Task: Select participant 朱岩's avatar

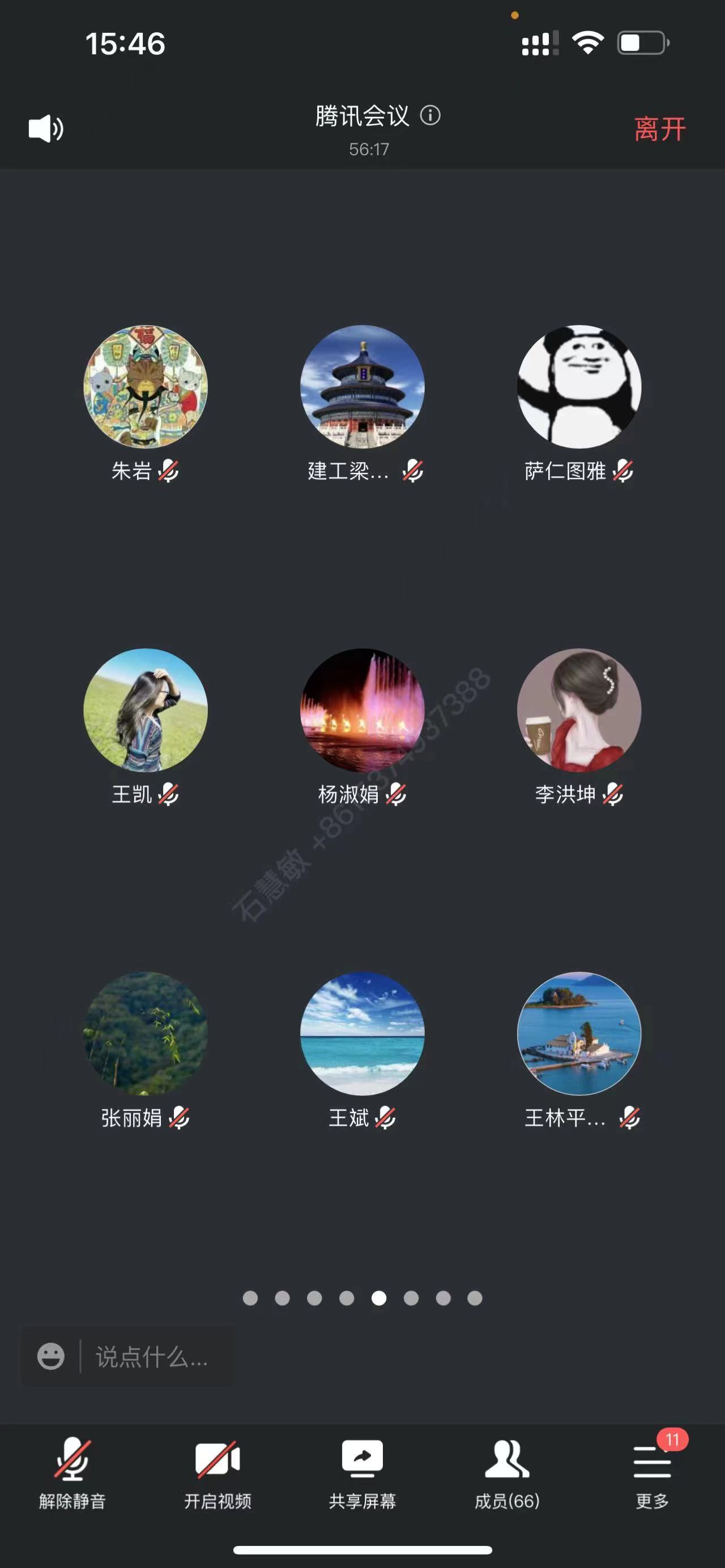Action: [x=146, y=387]
